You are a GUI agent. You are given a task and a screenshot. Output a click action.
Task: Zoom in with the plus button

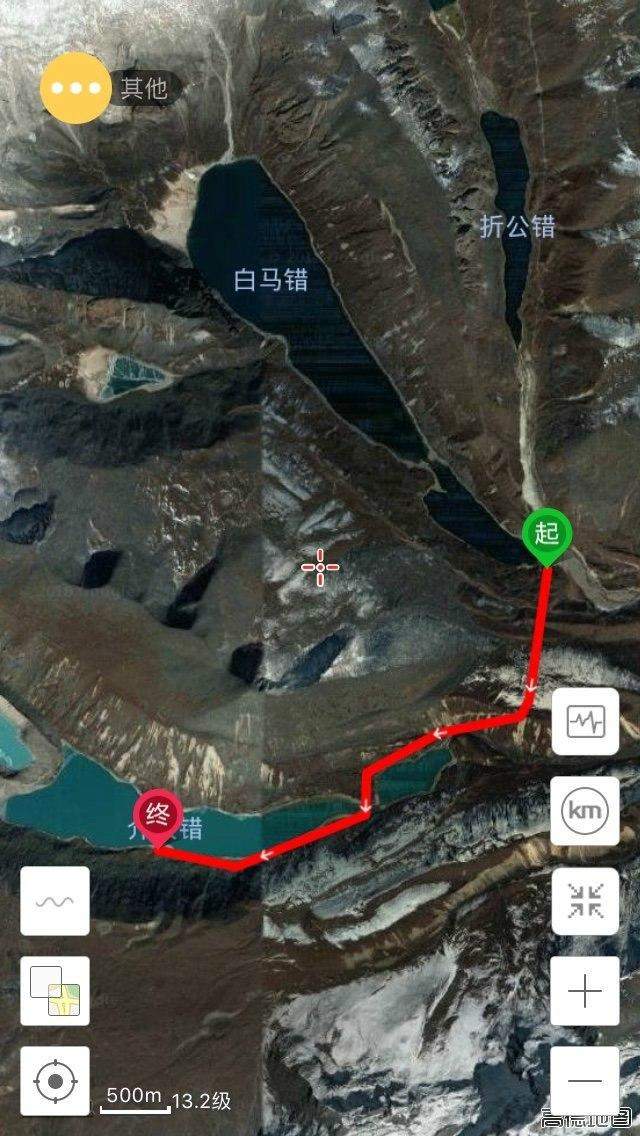(585, 991)
